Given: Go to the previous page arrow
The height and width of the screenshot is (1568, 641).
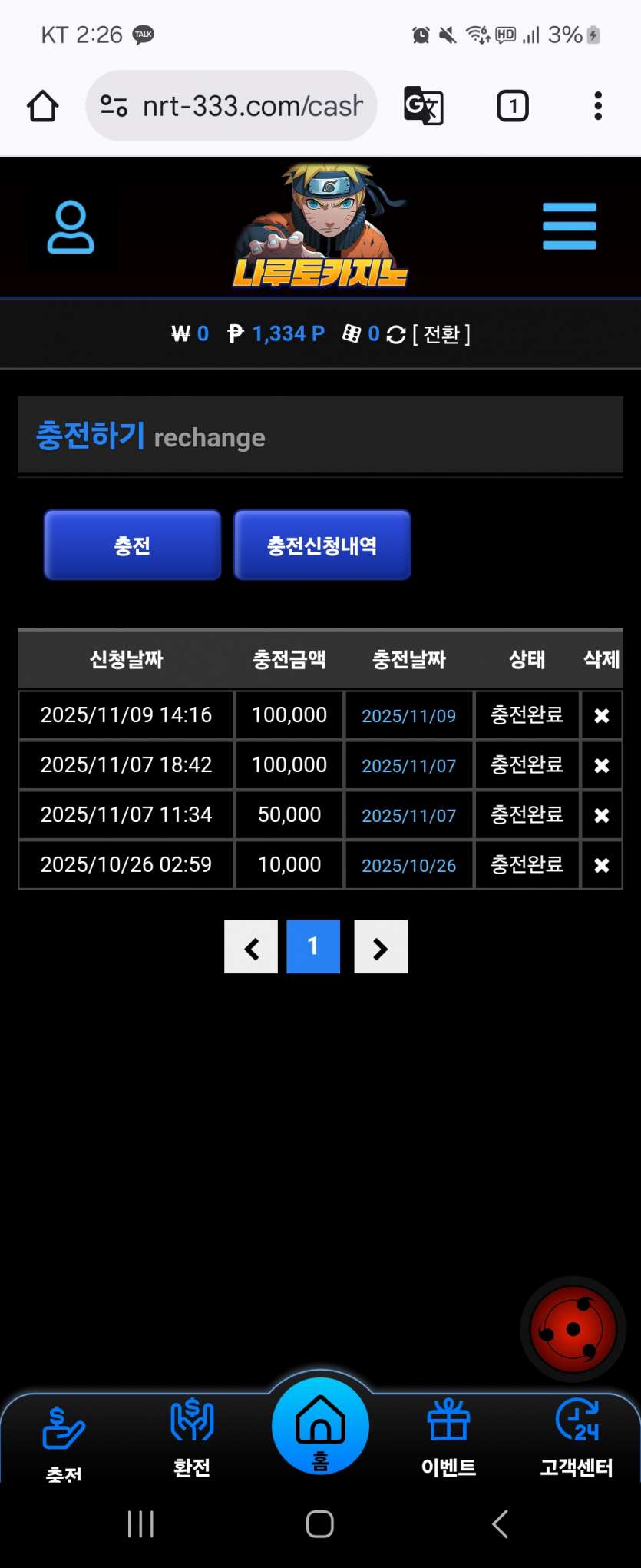Looking at the screenshot, I should [x=251, y=947].
